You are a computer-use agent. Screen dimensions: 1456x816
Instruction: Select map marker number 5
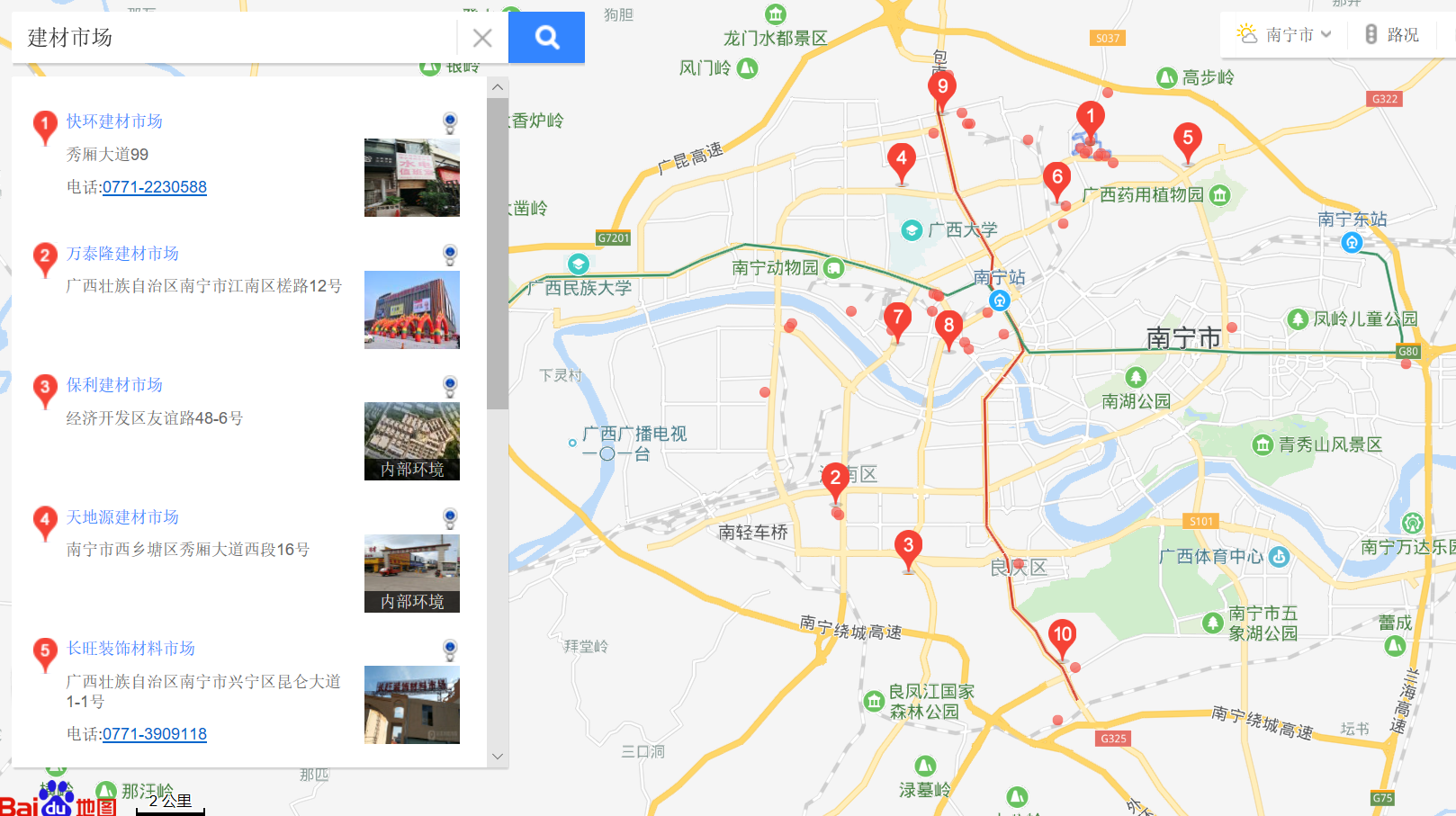(x=1187, y=139)
